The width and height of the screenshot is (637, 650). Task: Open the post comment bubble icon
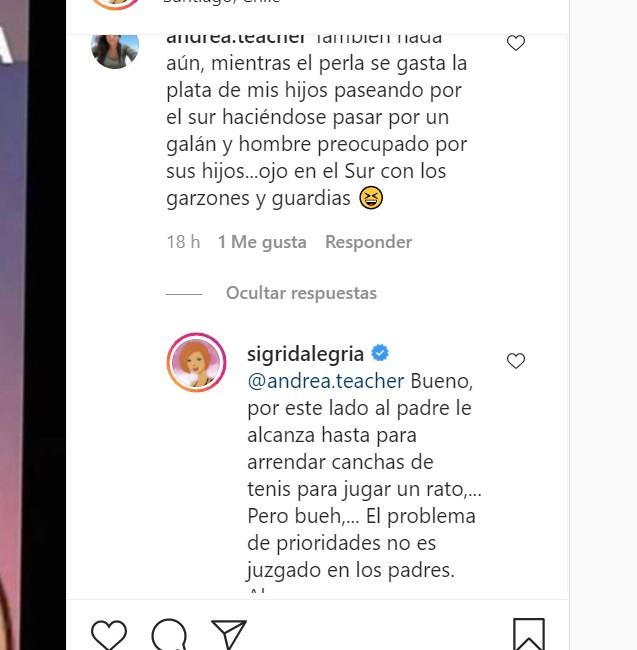pyautogui.click(x=169, y=634)
